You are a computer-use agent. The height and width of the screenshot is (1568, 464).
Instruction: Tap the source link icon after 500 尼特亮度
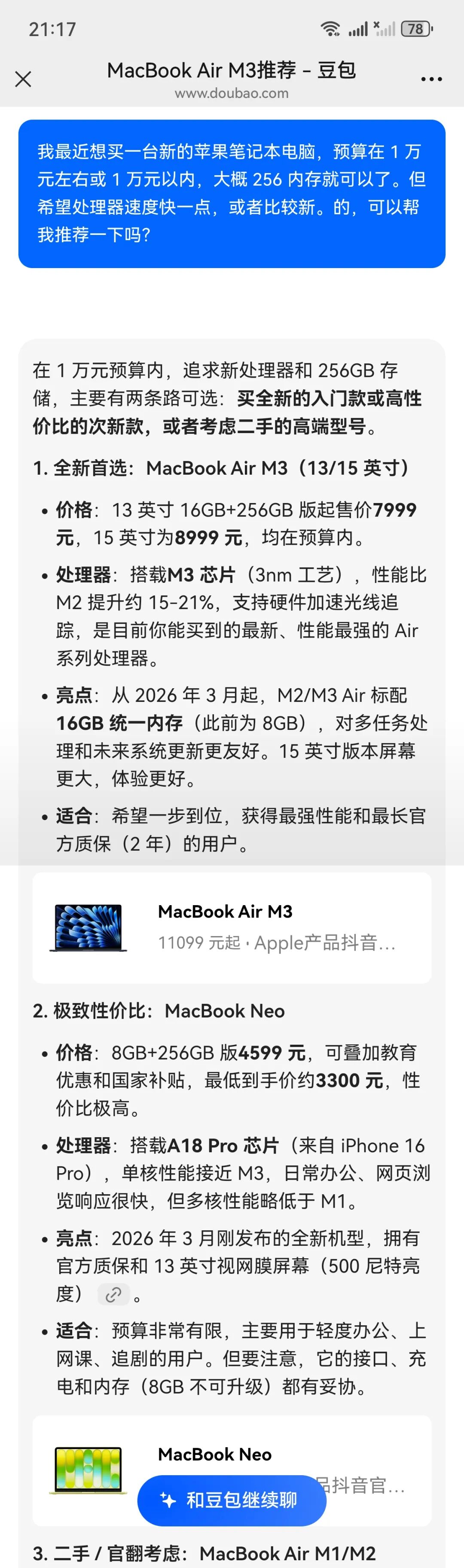click(113, 1295)
